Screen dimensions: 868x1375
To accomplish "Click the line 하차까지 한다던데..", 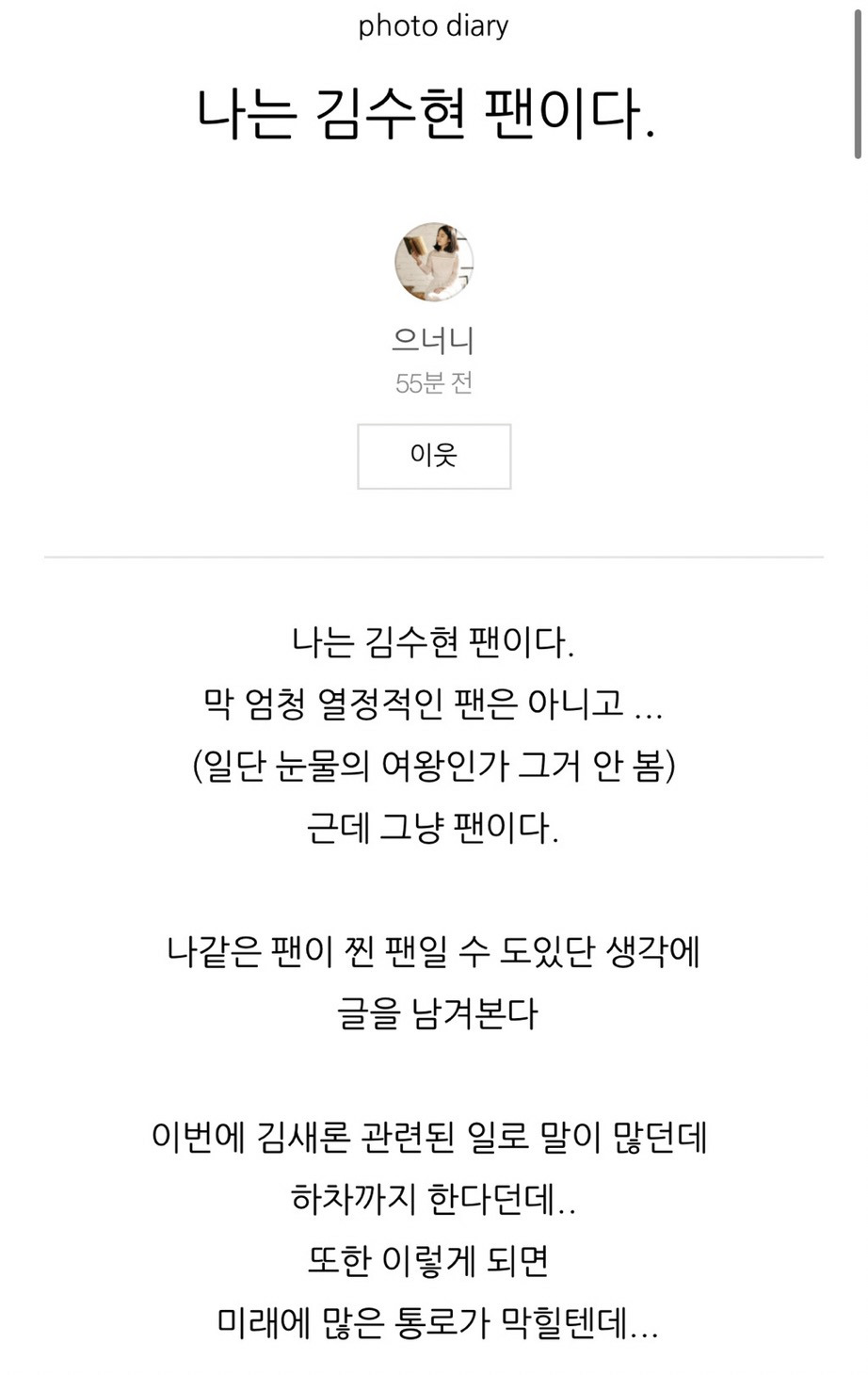I will 433,1201.
